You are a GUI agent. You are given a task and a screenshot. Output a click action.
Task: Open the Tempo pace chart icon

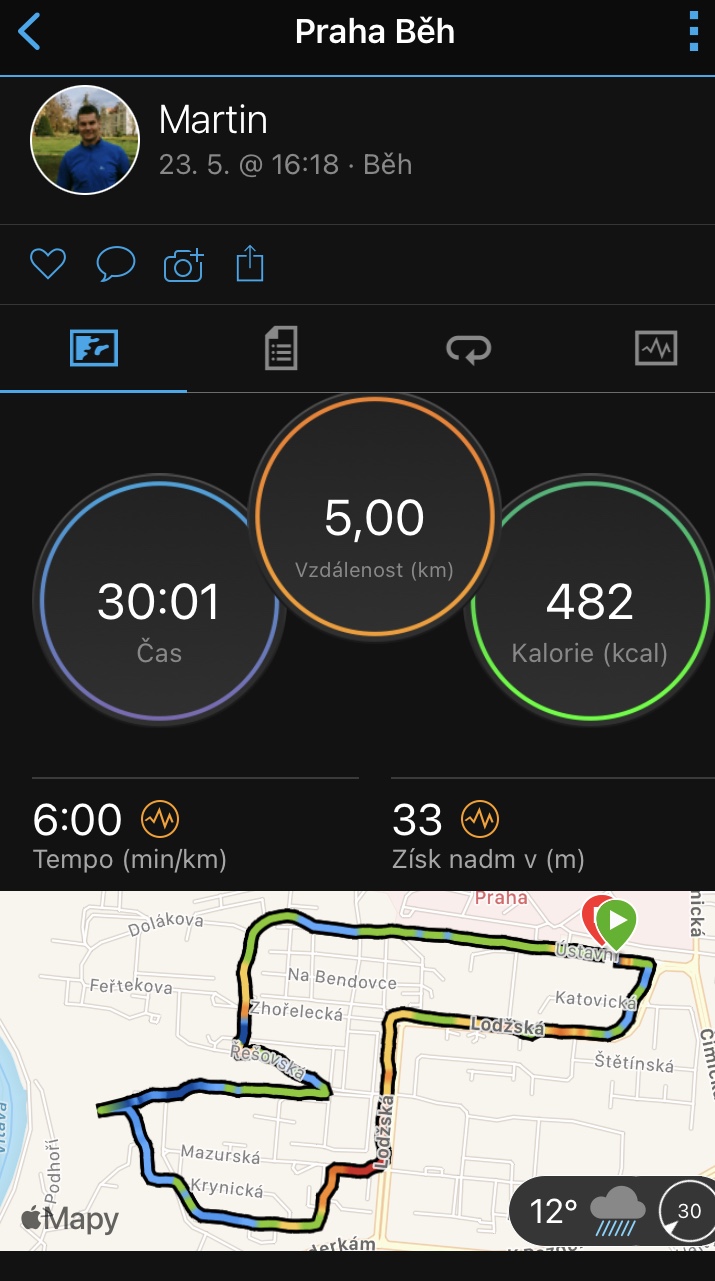point(160,820)
